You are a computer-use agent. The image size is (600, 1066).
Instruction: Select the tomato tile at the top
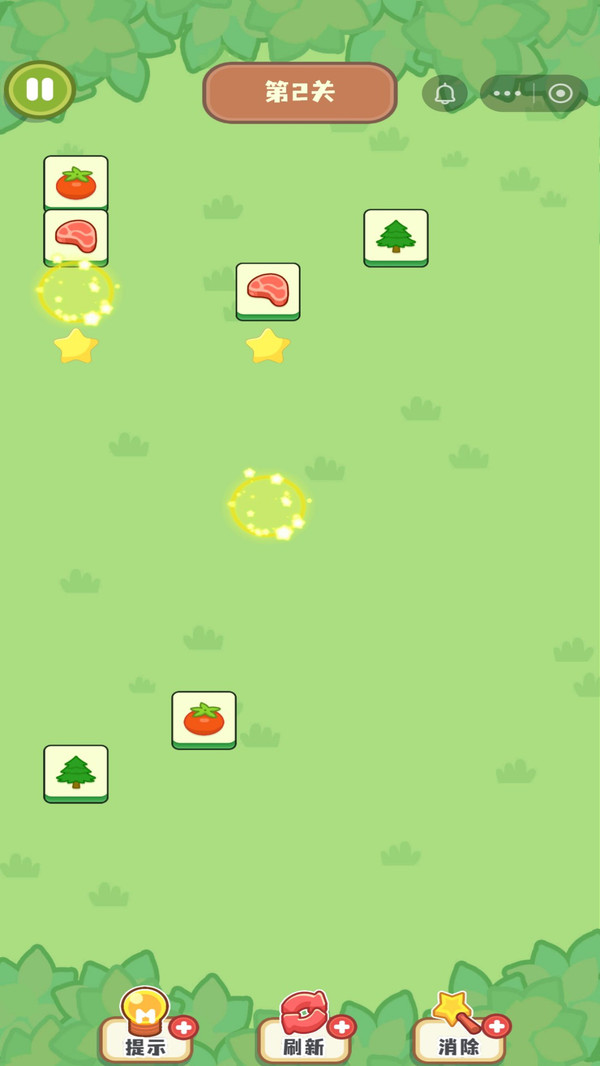pos(76,182)
